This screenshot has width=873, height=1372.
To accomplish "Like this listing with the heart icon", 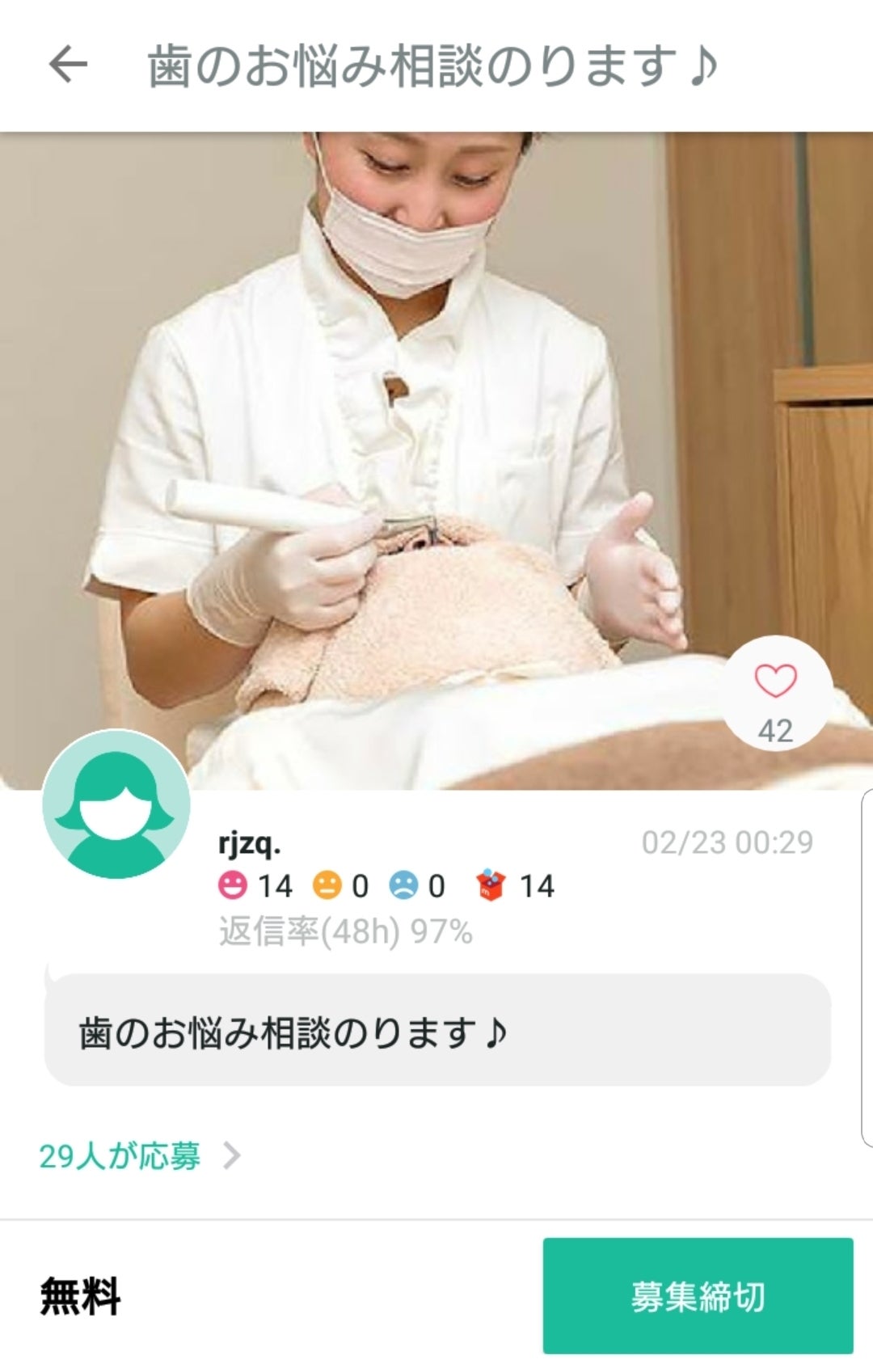I will tap(775, 682).
